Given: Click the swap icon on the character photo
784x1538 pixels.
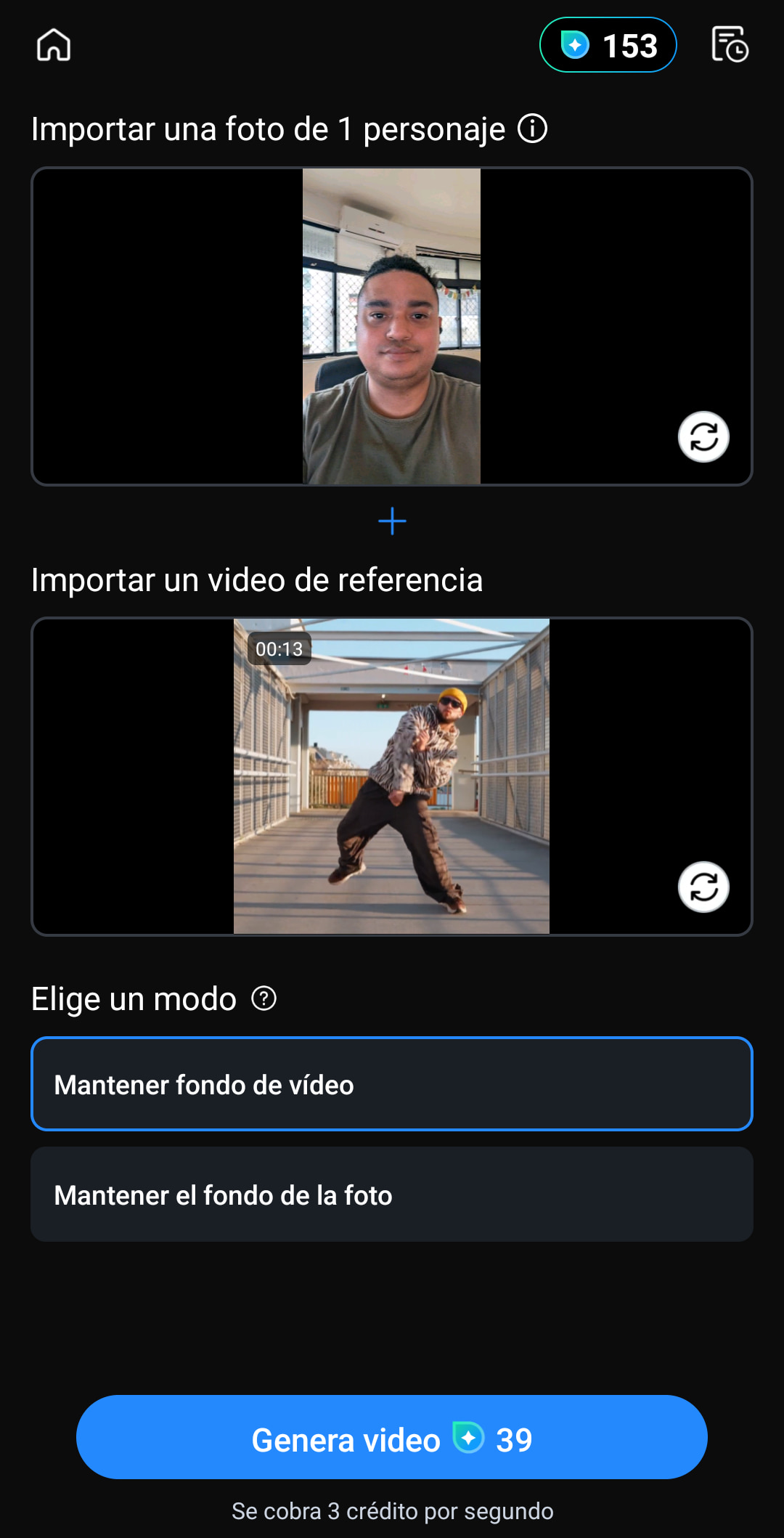Looking at the screenshot, I should tap(703, 436).
